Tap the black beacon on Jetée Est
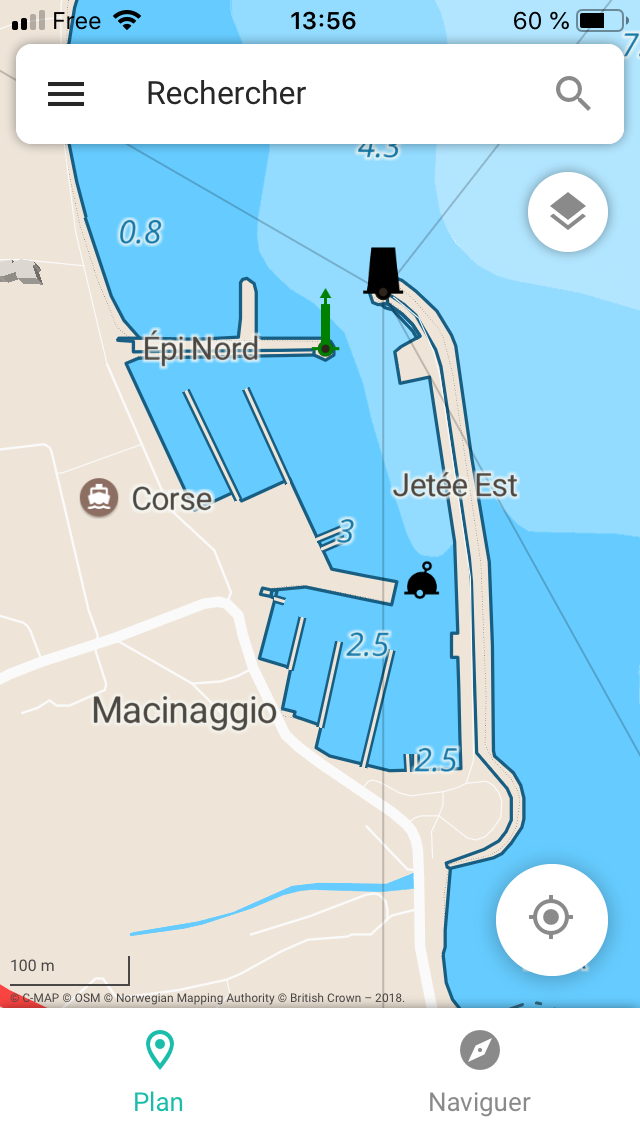 pyautogui.click(x=382, y=272)
